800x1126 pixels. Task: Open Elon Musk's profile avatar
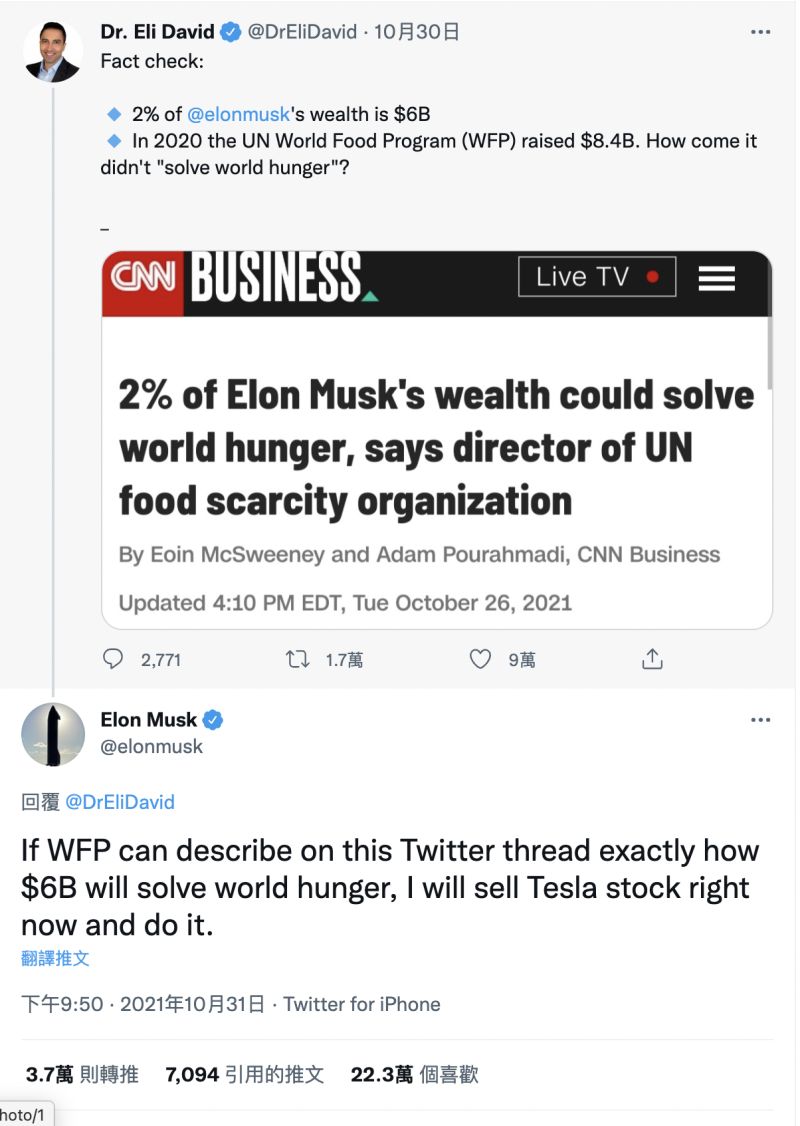[x=52, y=734]
